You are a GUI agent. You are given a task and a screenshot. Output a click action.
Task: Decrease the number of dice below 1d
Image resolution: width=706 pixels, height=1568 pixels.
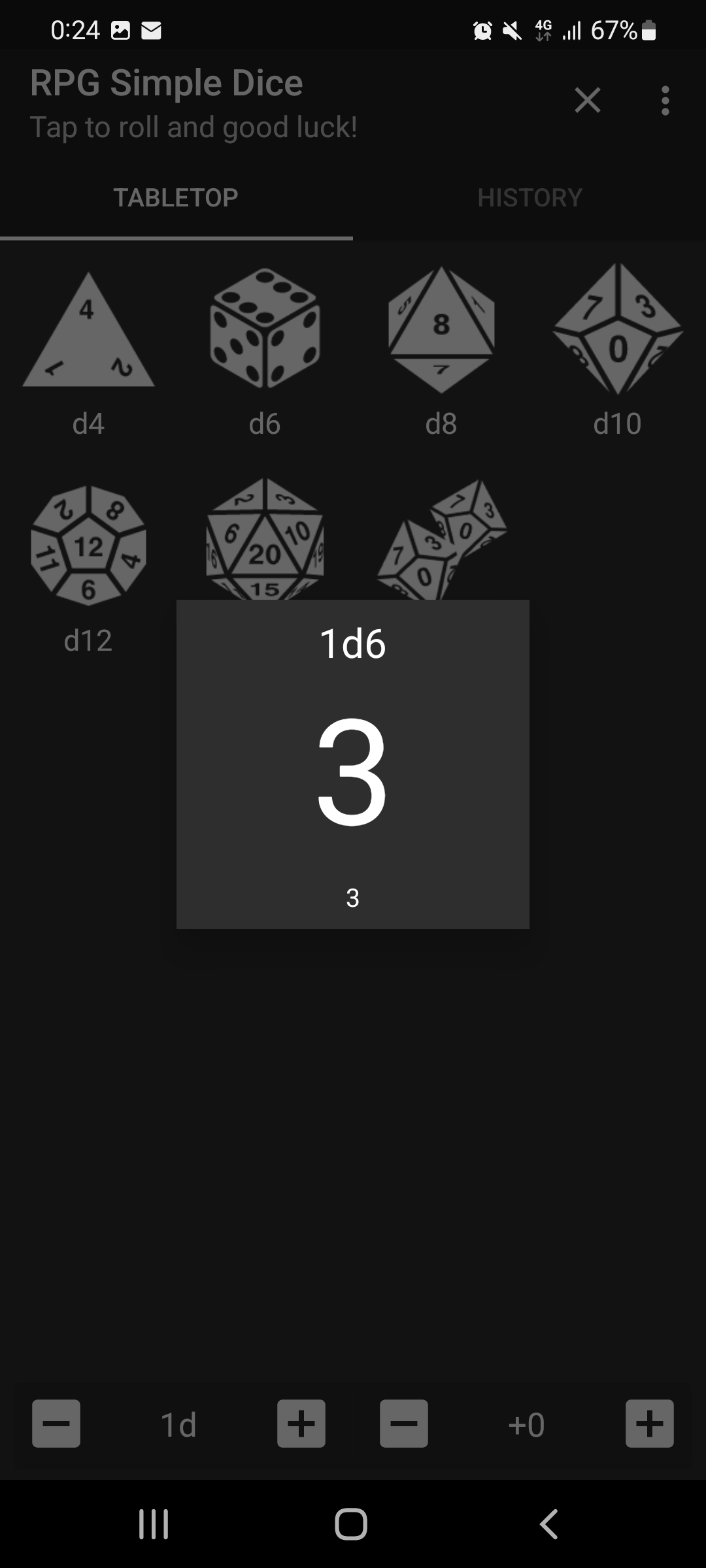[x=56, y=1424]
